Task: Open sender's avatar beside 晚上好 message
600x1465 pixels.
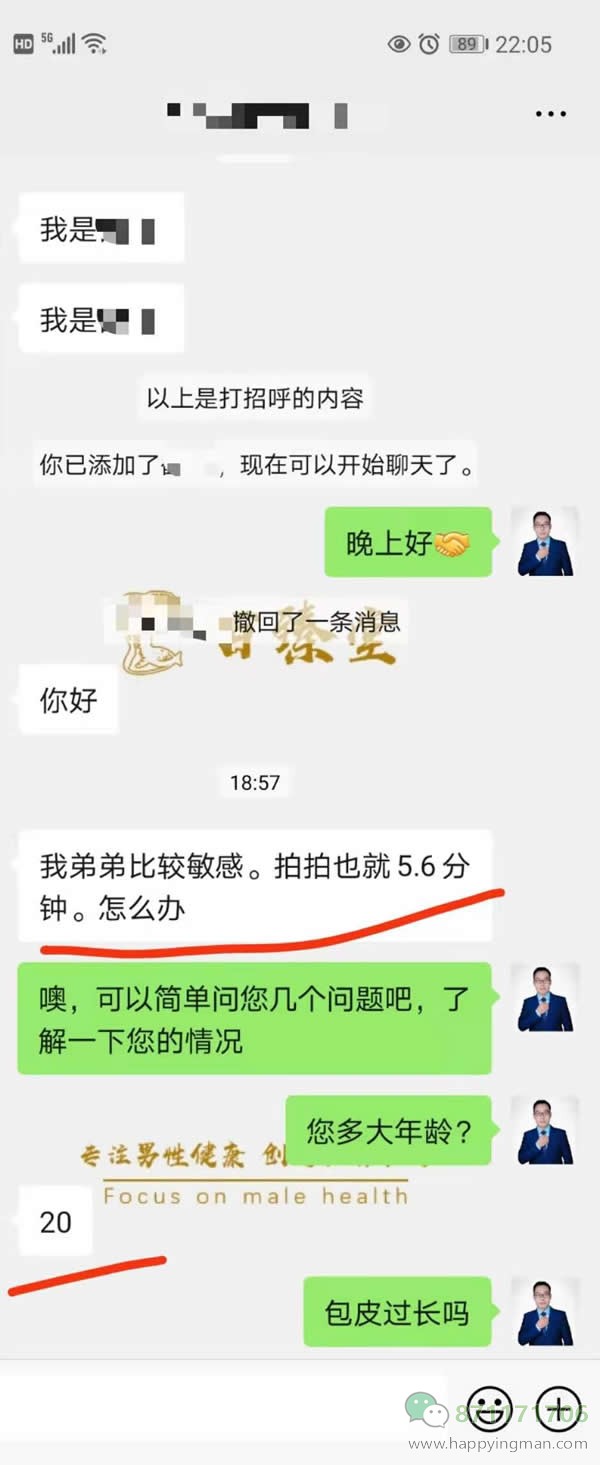Action: tap(545, 542)
